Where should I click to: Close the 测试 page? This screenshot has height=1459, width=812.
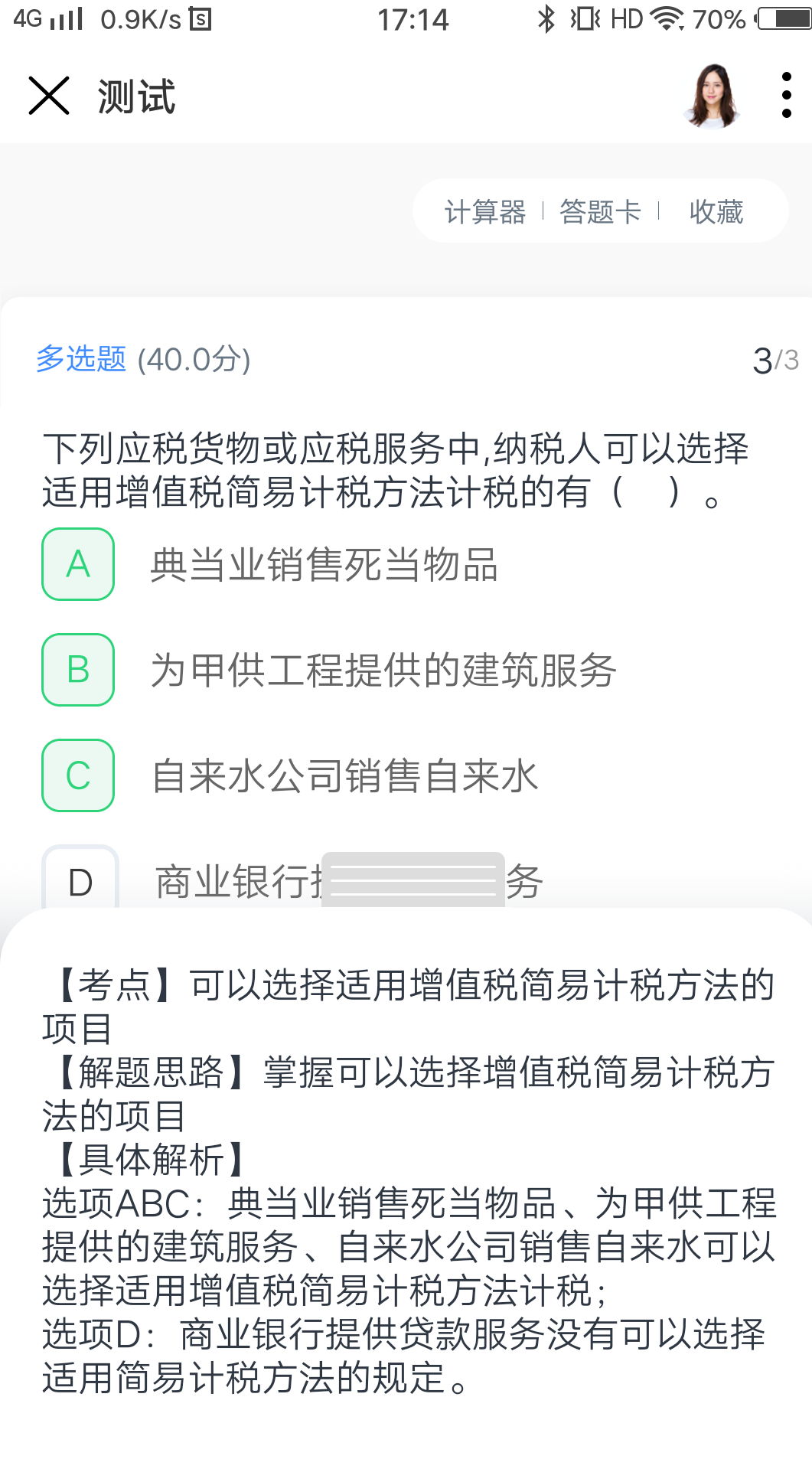(x=49, y=96)
